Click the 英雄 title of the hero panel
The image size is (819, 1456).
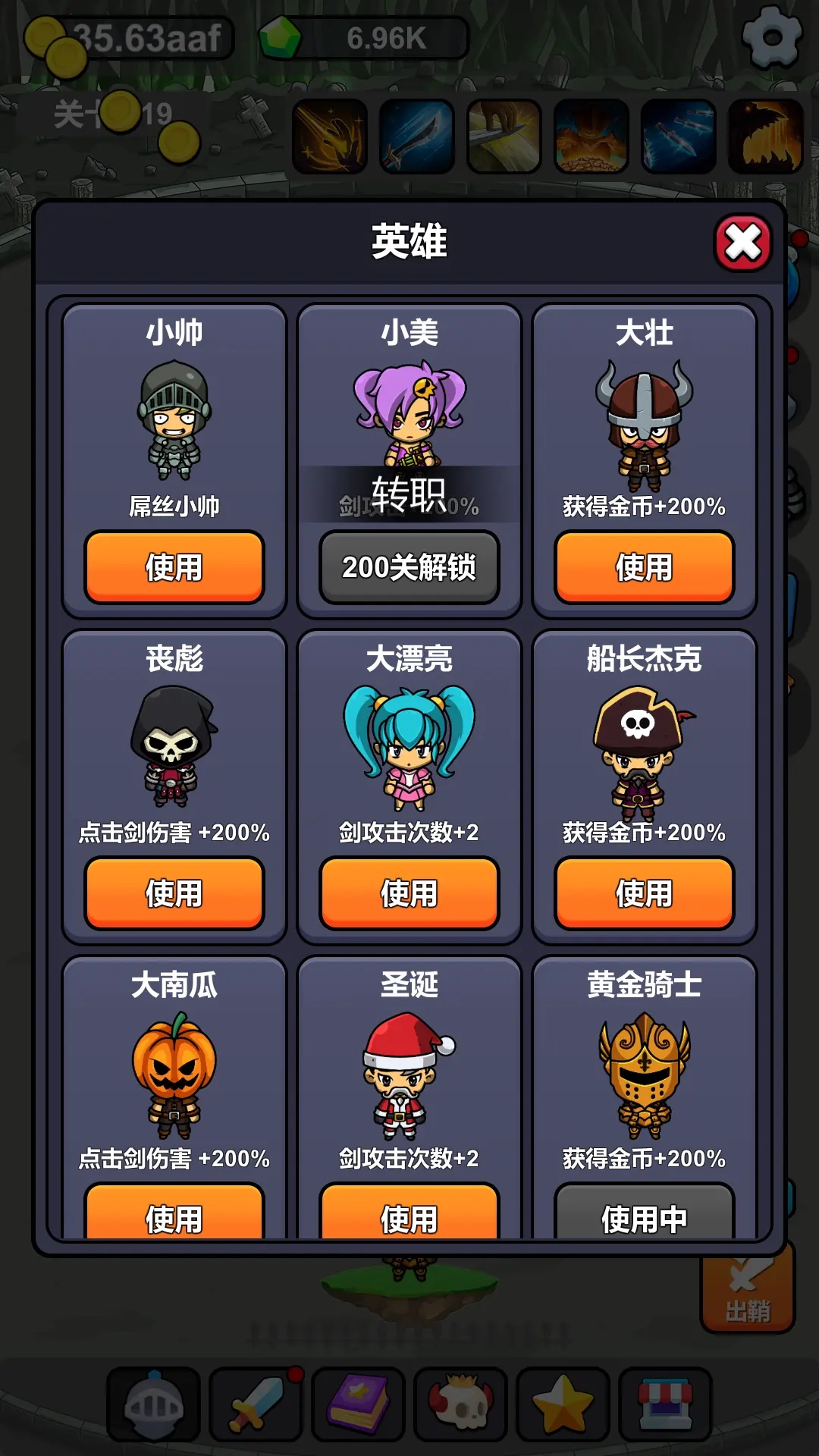coord(409,241)
